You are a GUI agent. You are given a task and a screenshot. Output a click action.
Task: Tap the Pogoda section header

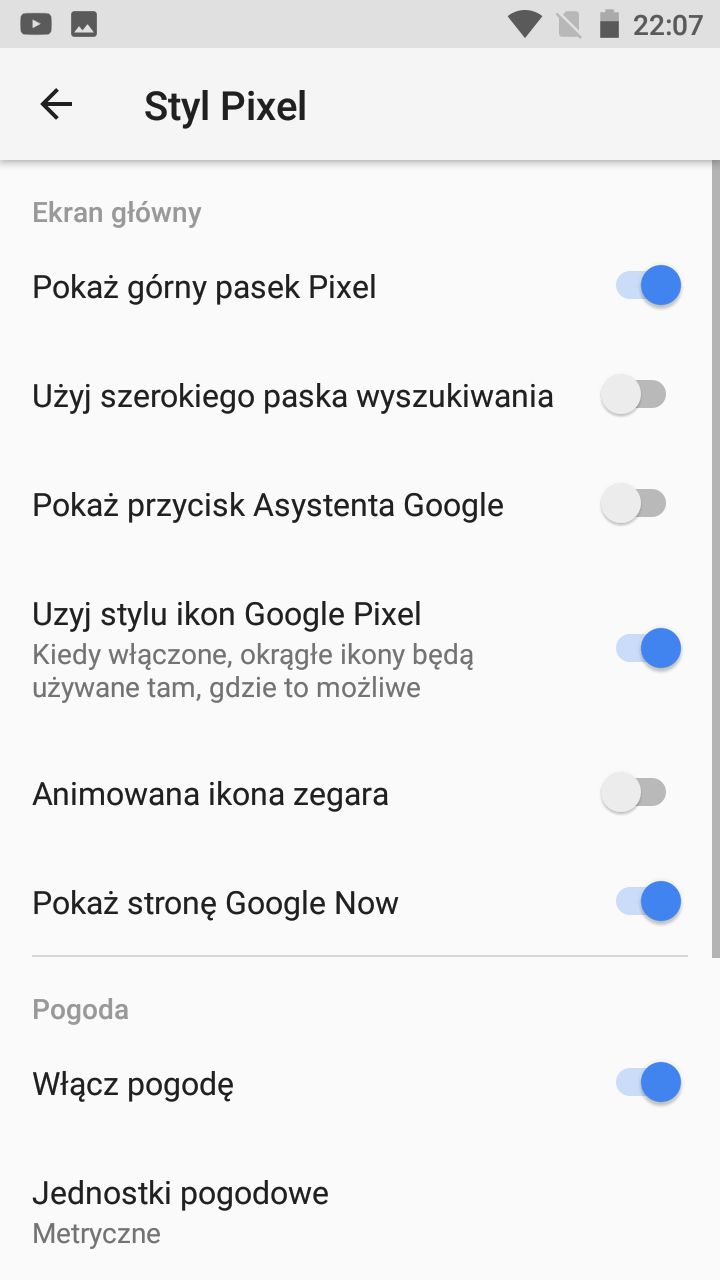pyautogui.click(x=79, y=1009)
